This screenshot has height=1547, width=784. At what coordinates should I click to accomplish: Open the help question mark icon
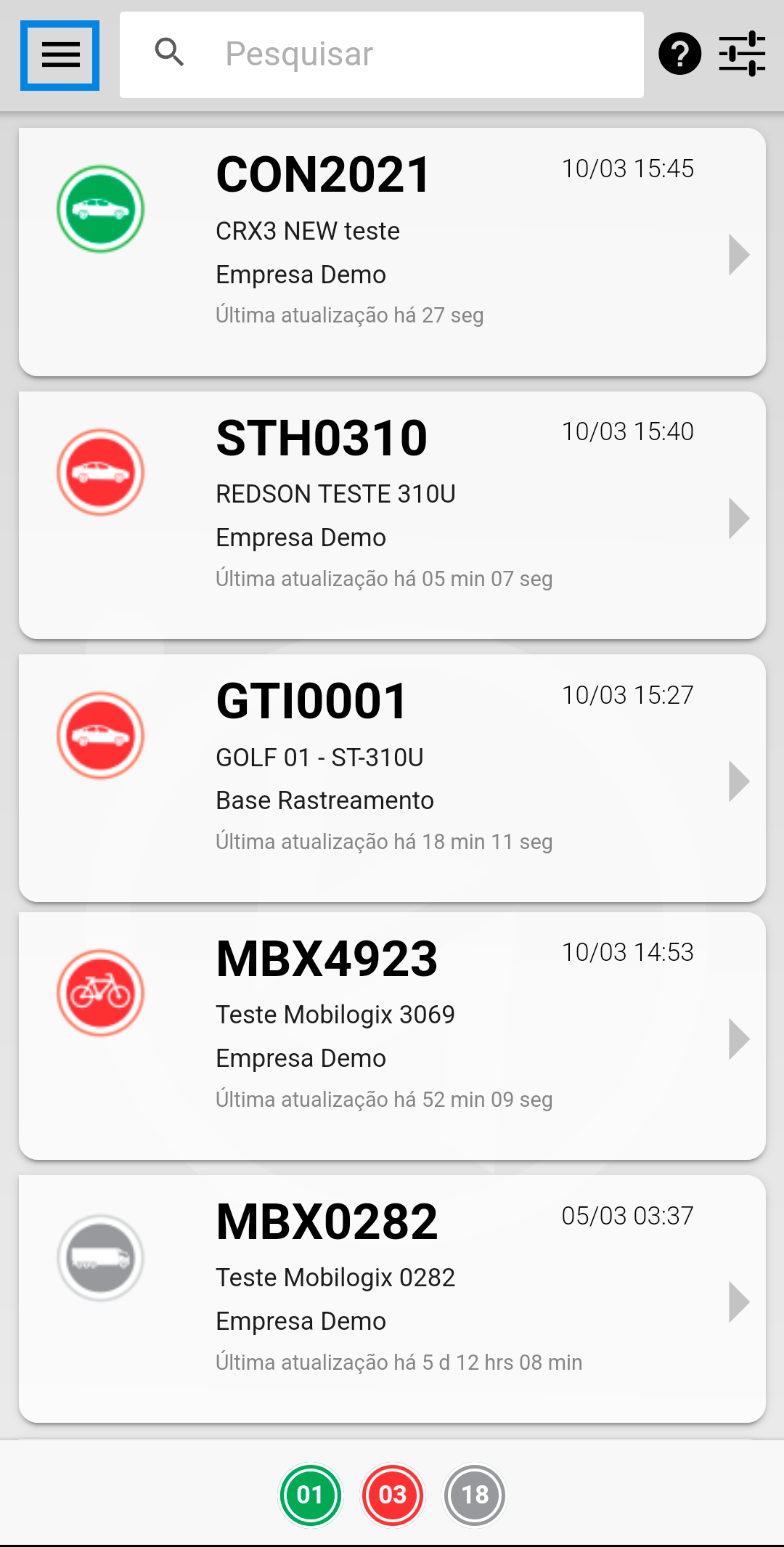point(679,54)
